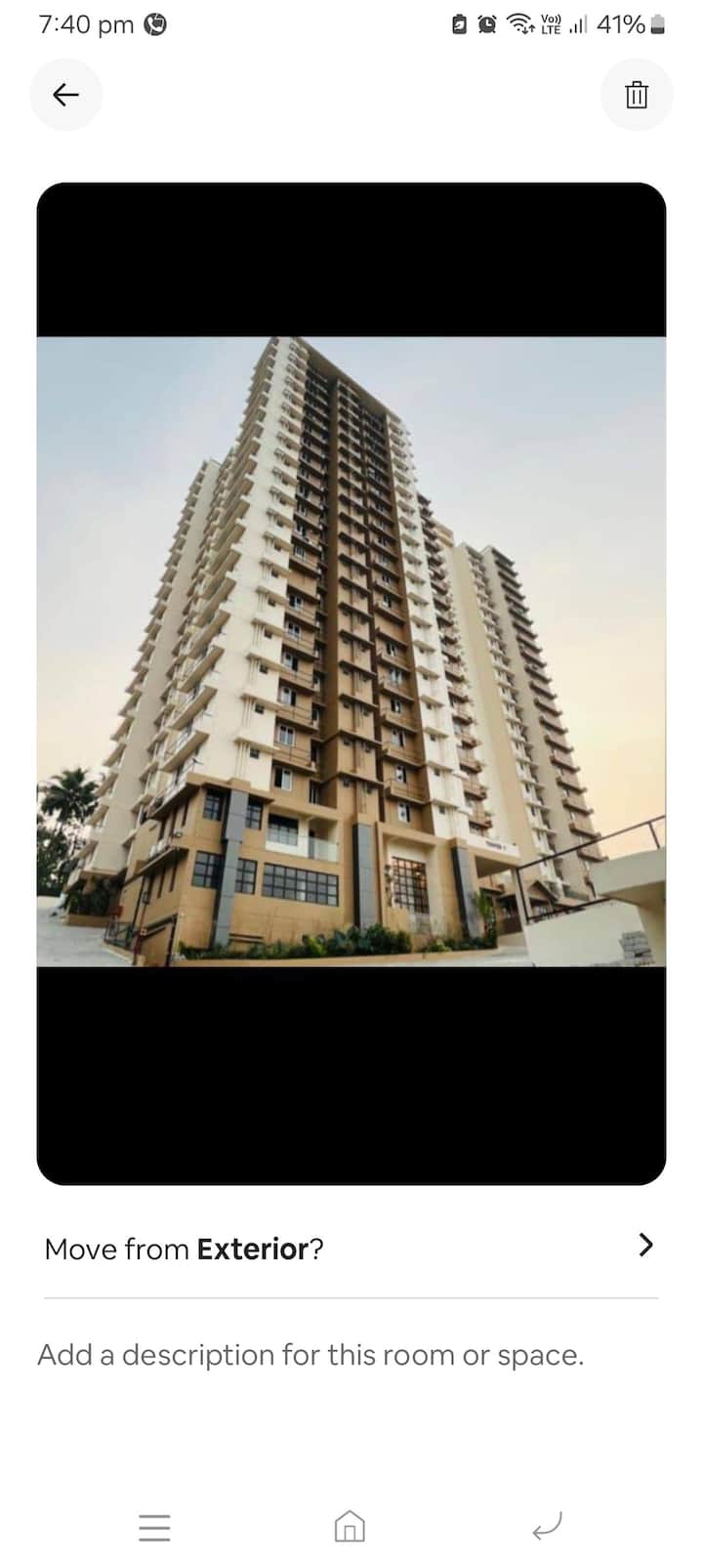Delete this photo with the trash icon

[637, 95]
